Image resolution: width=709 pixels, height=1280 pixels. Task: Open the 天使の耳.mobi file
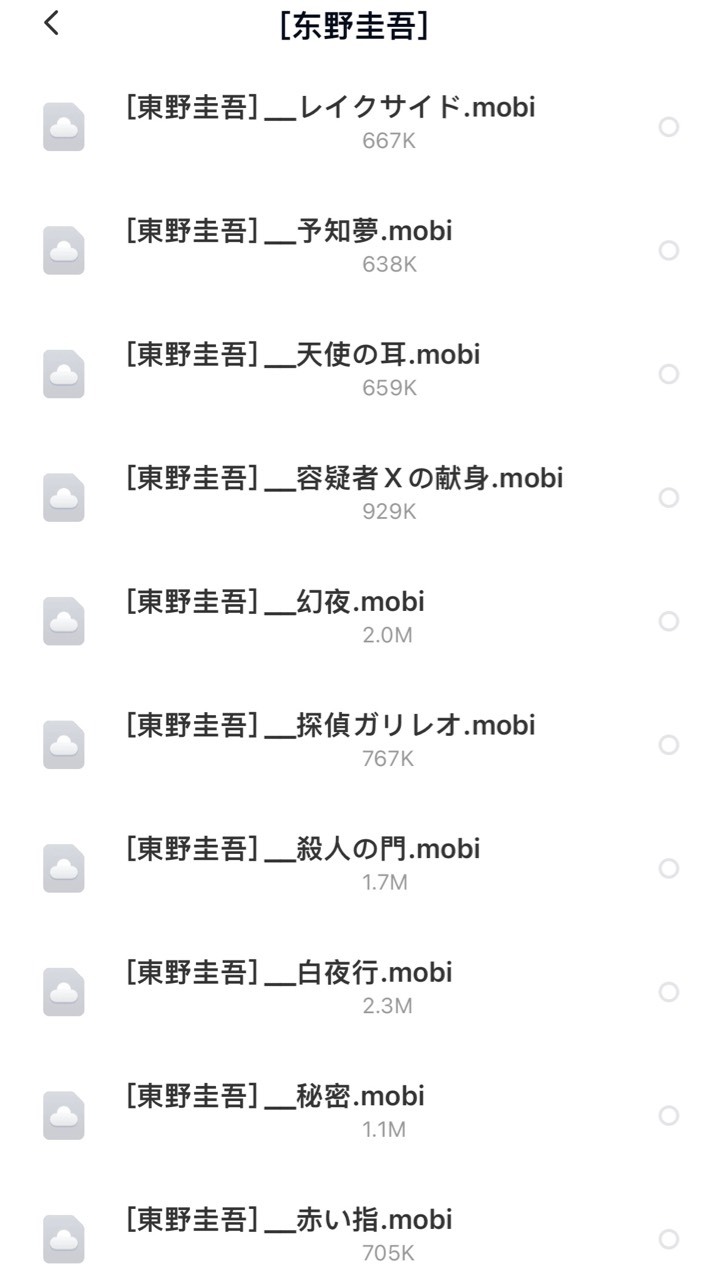coord(354,373)
